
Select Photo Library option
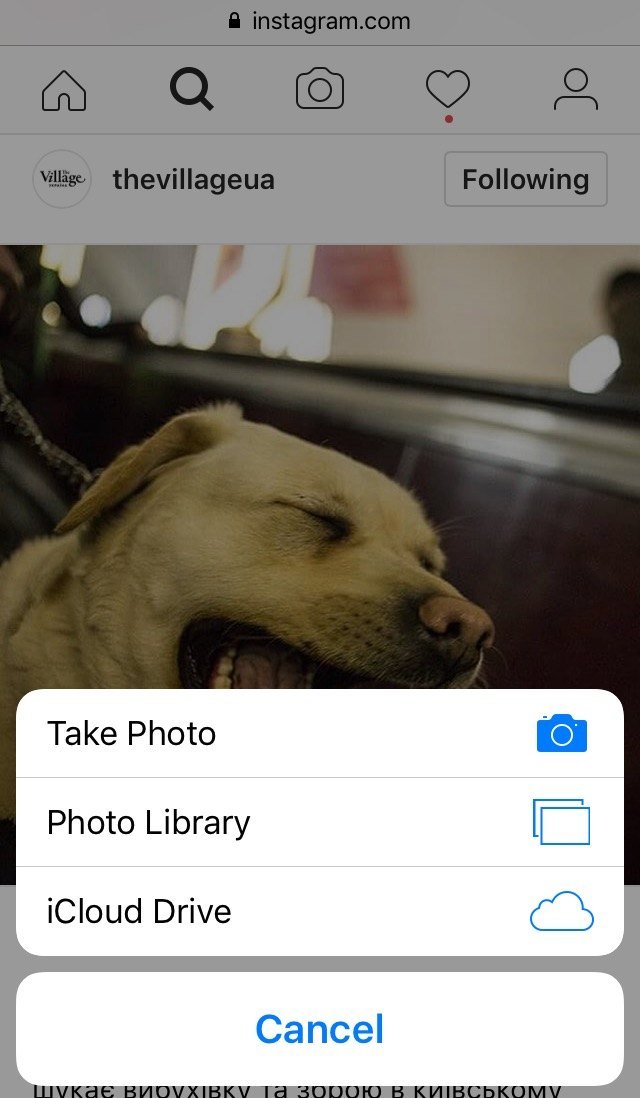point(320,822)
